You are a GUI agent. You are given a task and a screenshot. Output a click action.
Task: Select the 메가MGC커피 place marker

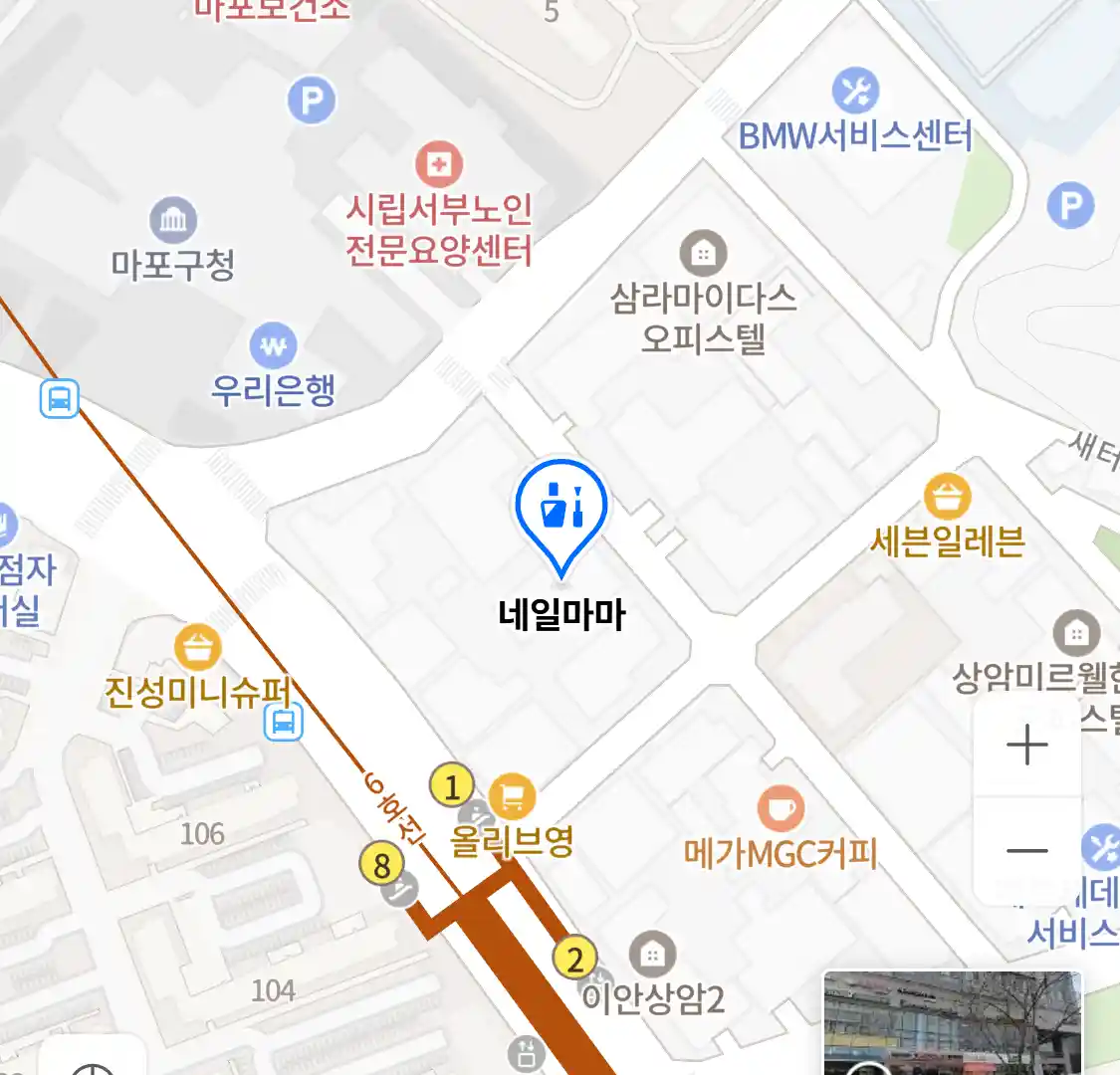781,808
